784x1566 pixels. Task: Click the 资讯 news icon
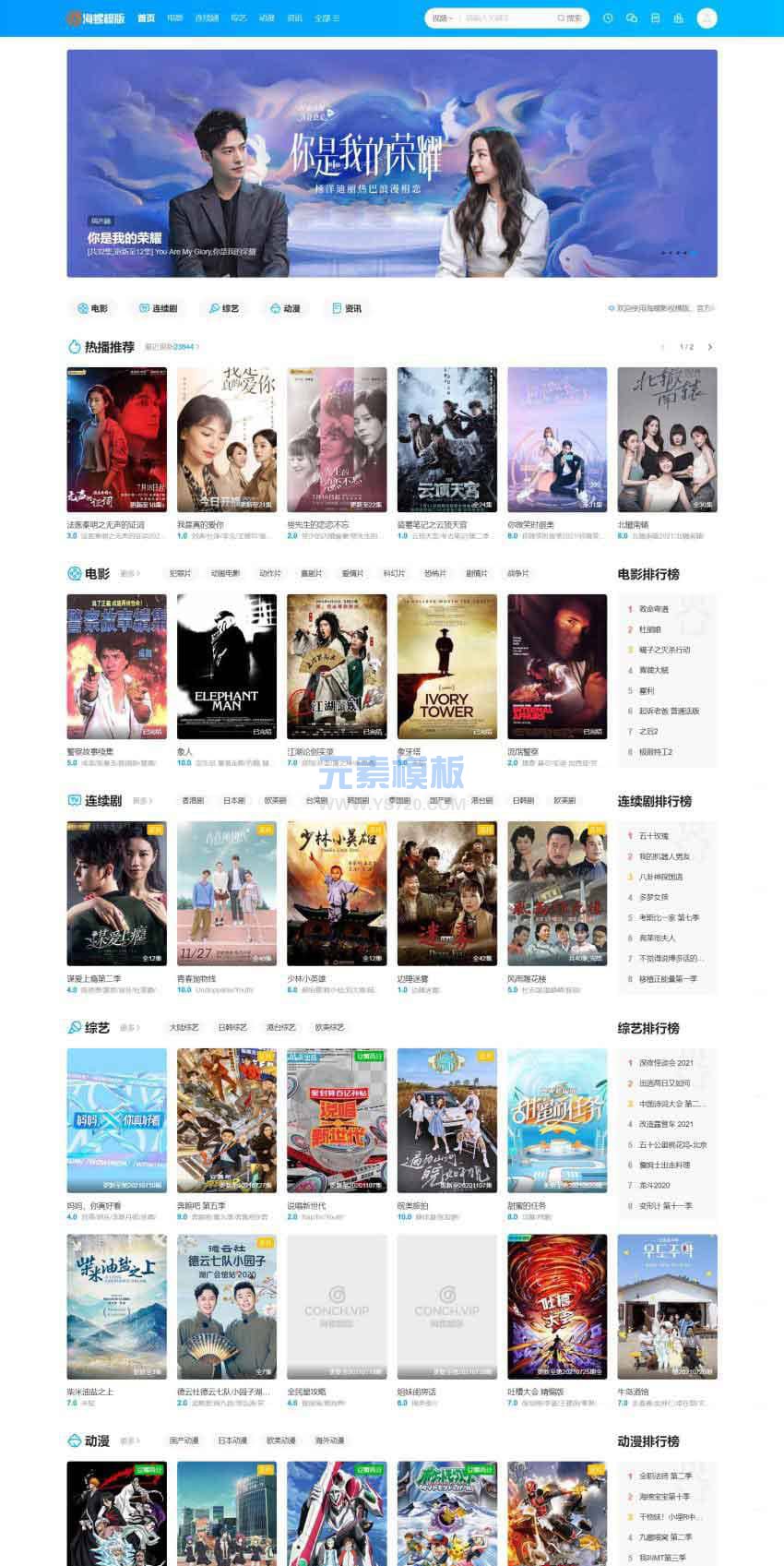pyautogui.click(x=336, y=308)
